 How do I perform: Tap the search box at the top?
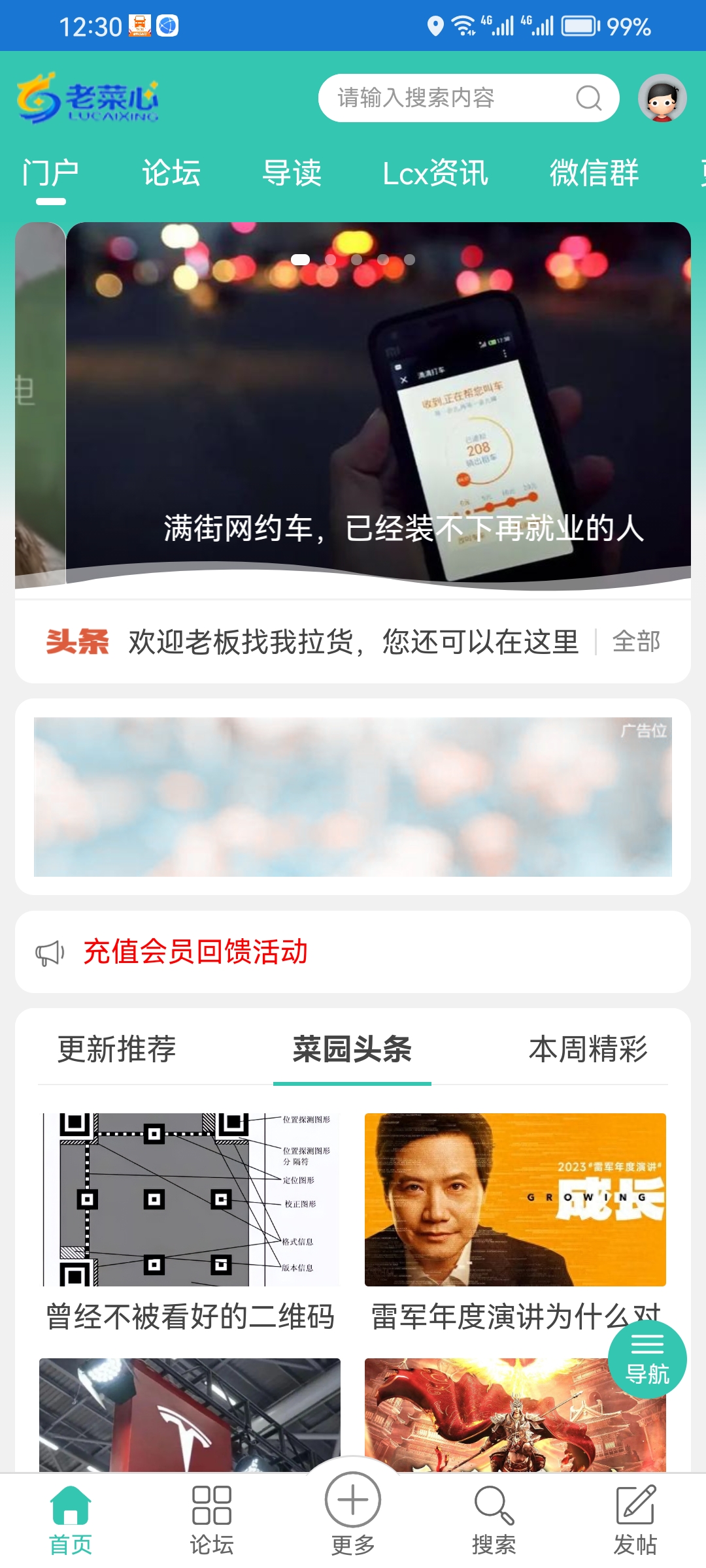(x=451, y=98)
